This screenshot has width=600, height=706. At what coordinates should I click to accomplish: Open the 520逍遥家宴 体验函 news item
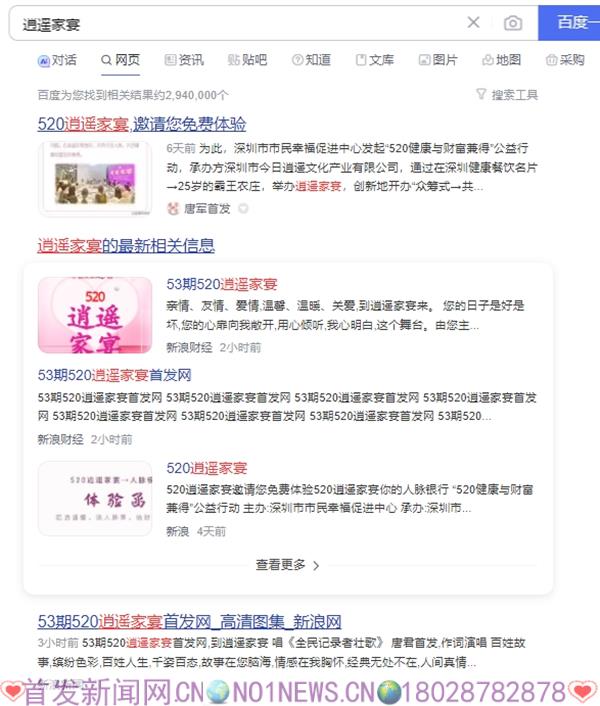coord(206,467)
